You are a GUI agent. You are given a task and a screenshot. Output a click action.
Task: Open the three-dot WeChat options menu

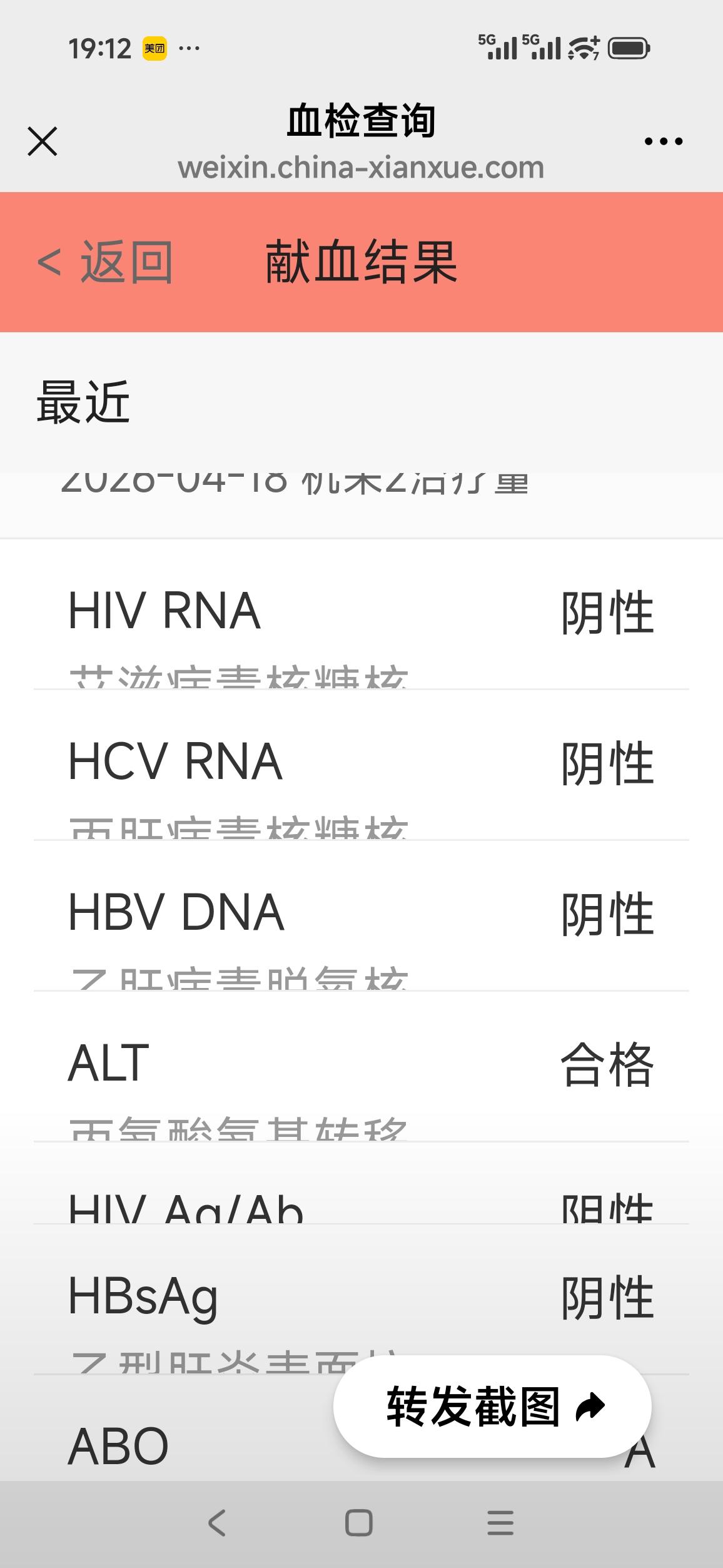pos(663,141)
